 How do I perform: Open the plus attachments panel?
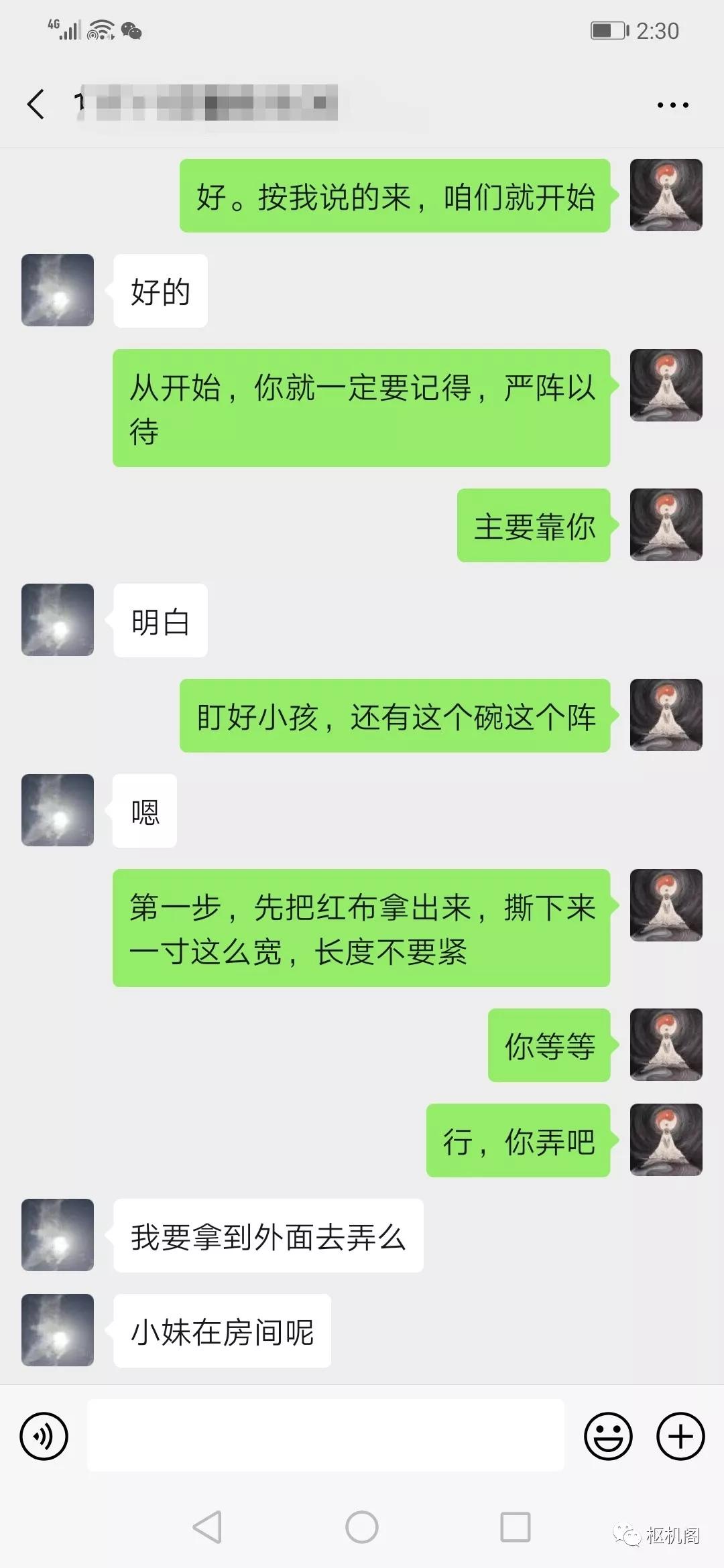click(680, 1436)
